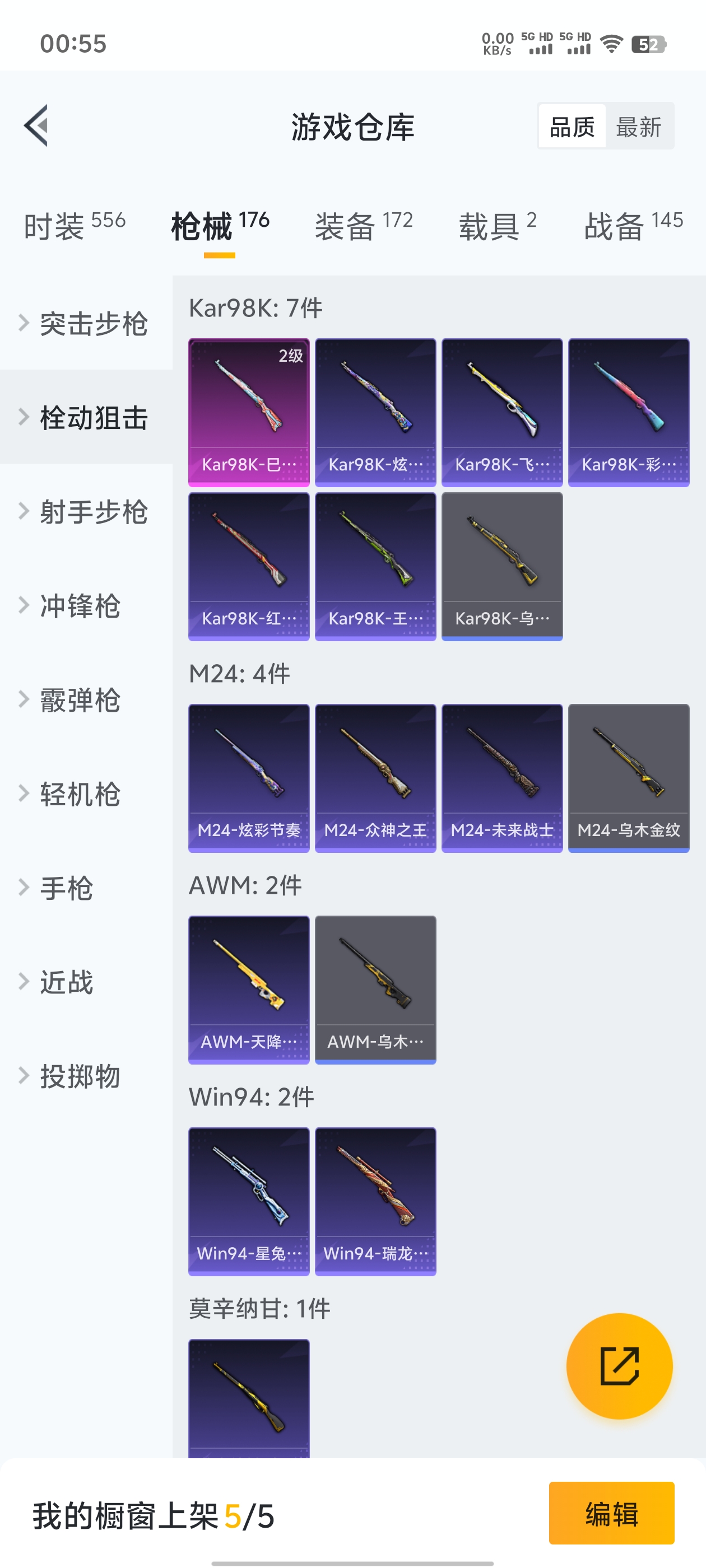Open the level 2 Kar98K-巳 skin

[249, 412]
